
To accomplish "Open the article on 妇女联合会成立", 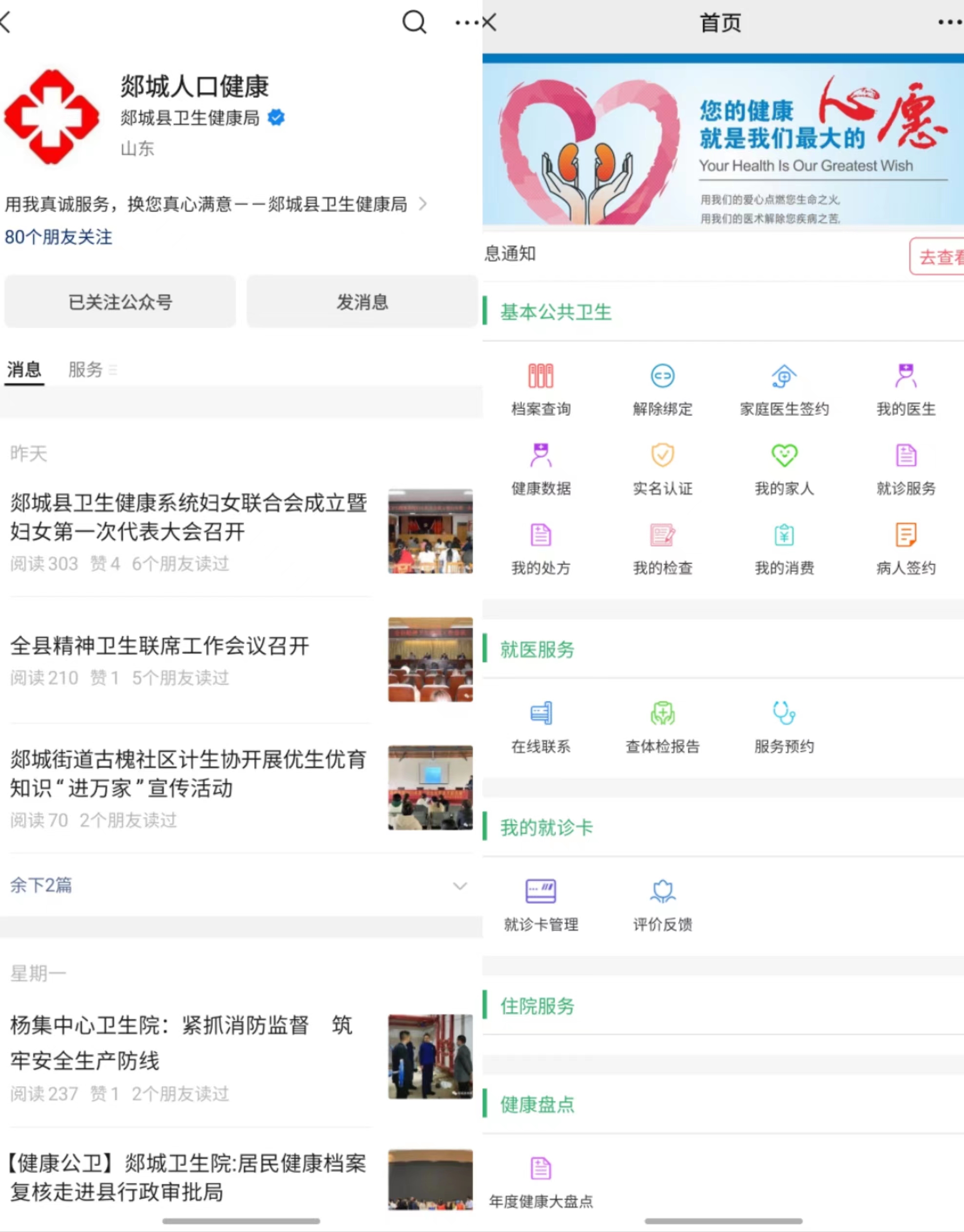I will pos(189,517).
